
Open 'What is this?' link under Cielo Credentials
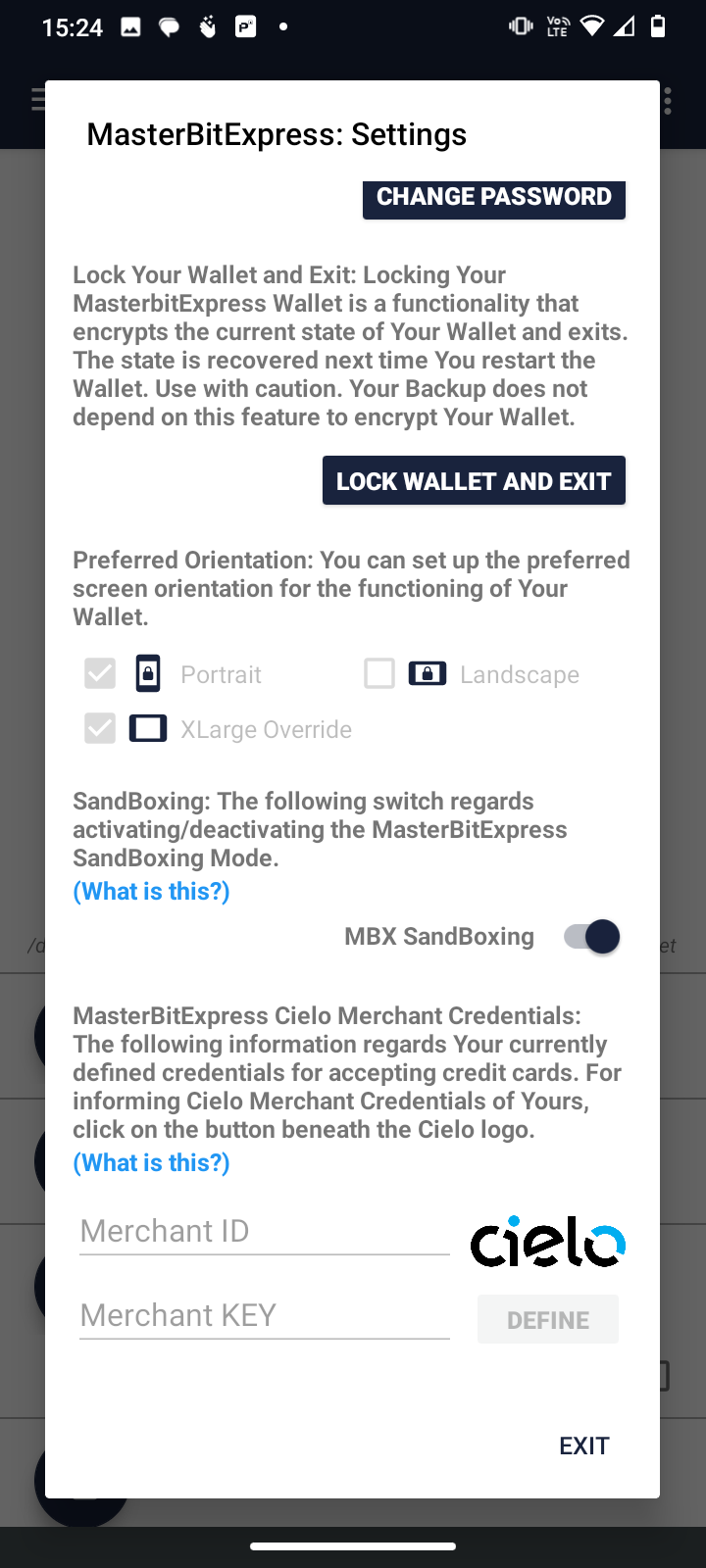coord(151,1162)
